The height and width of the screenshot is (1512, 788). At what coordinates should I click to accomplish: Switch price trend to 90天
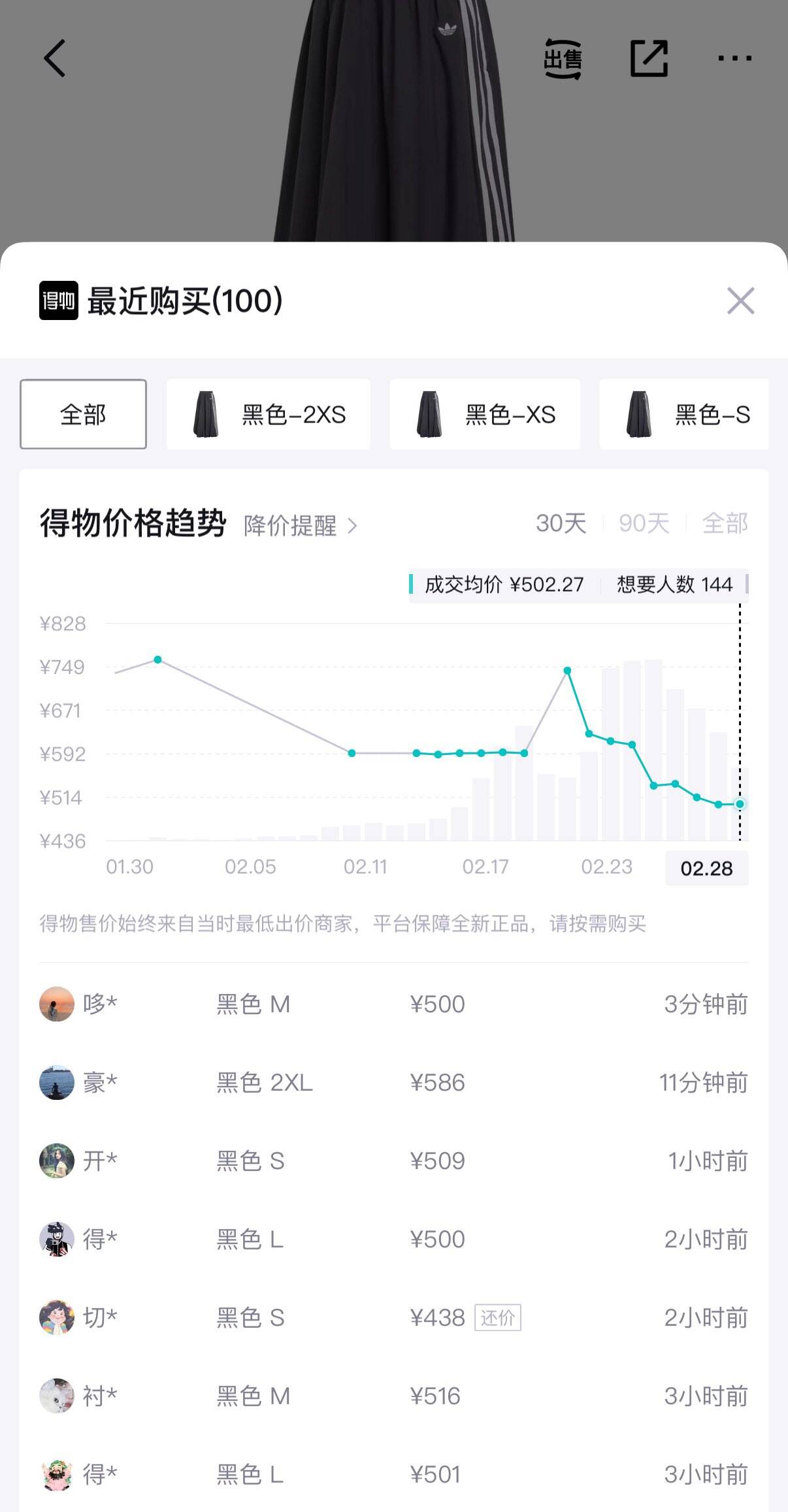tap(644, 524)
